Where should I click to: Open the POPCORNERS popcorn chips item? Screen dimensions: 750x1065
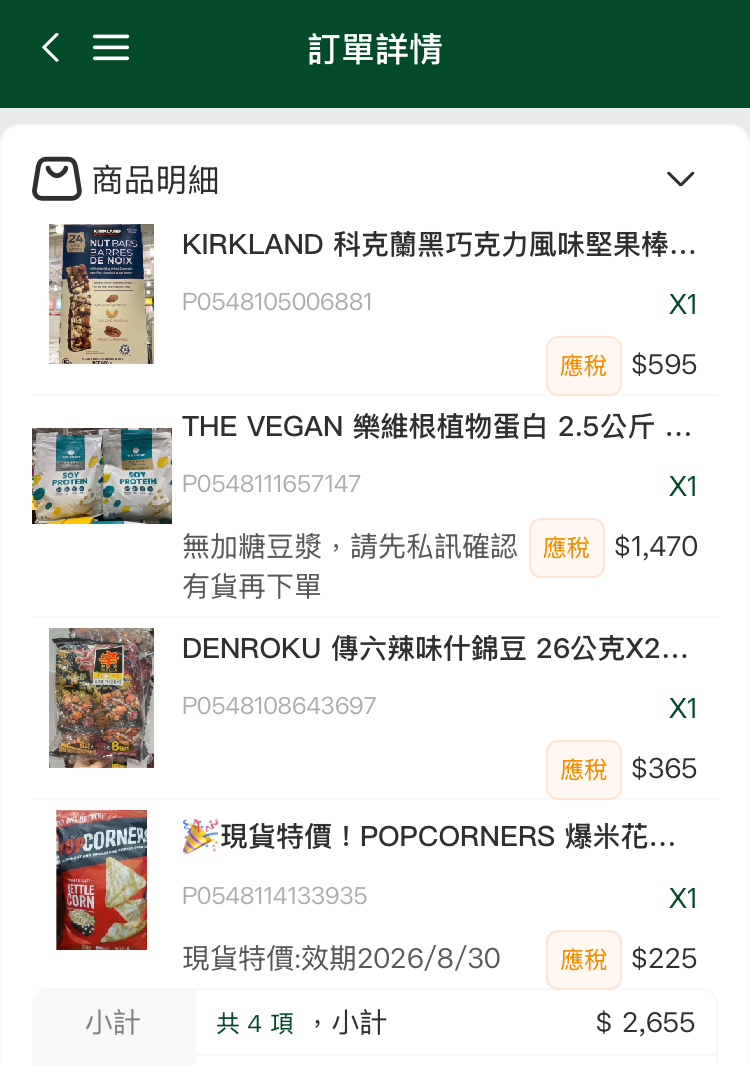coord(428,836)
